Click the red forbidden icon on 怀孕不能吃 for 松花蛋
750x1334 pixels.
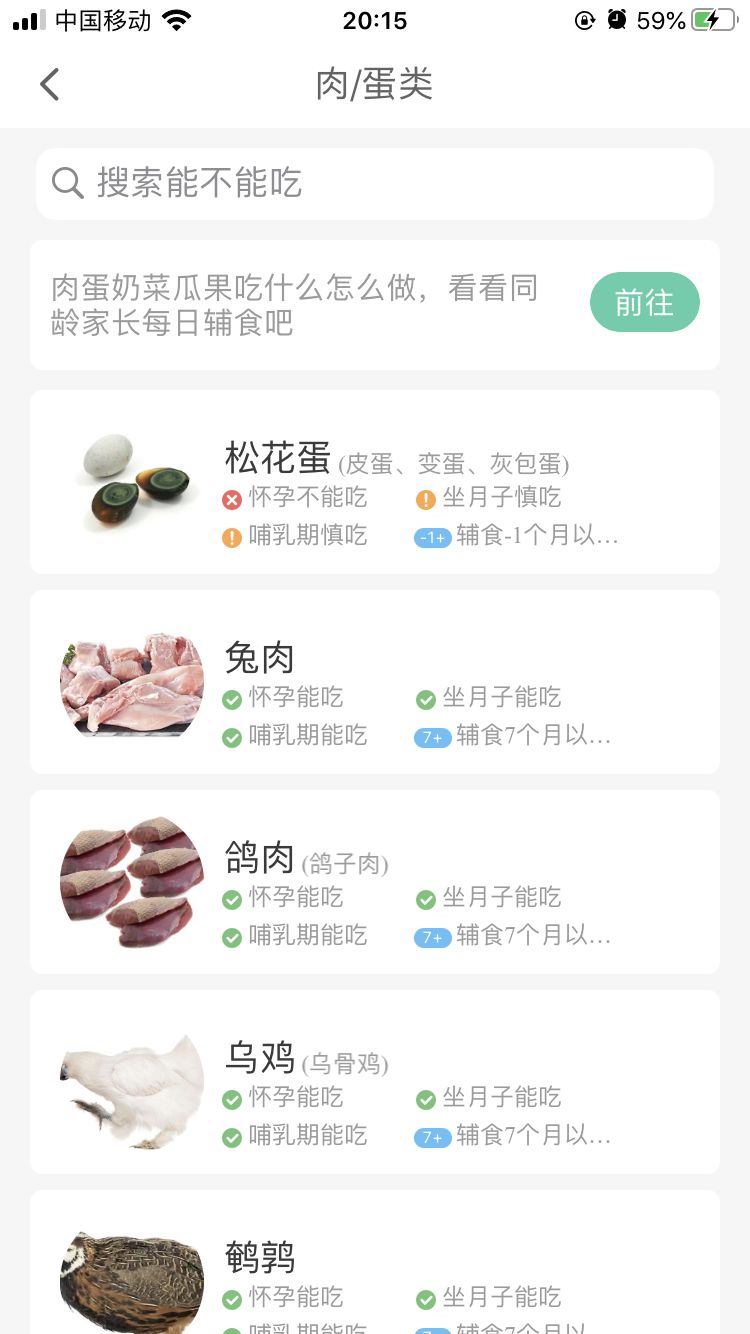[x=232, y=499]
